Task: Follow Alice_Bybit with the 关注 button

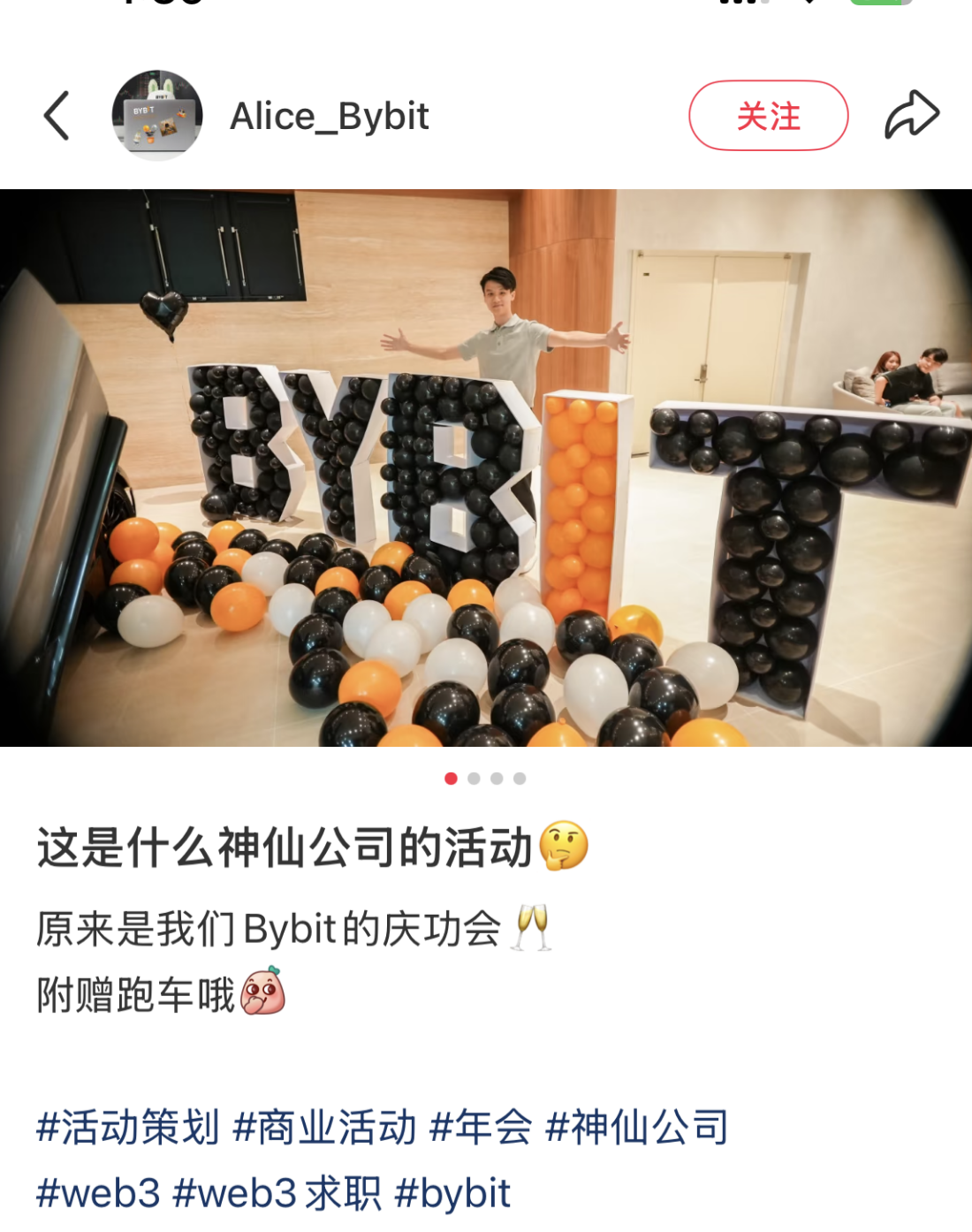Action: tap(768, 116)
